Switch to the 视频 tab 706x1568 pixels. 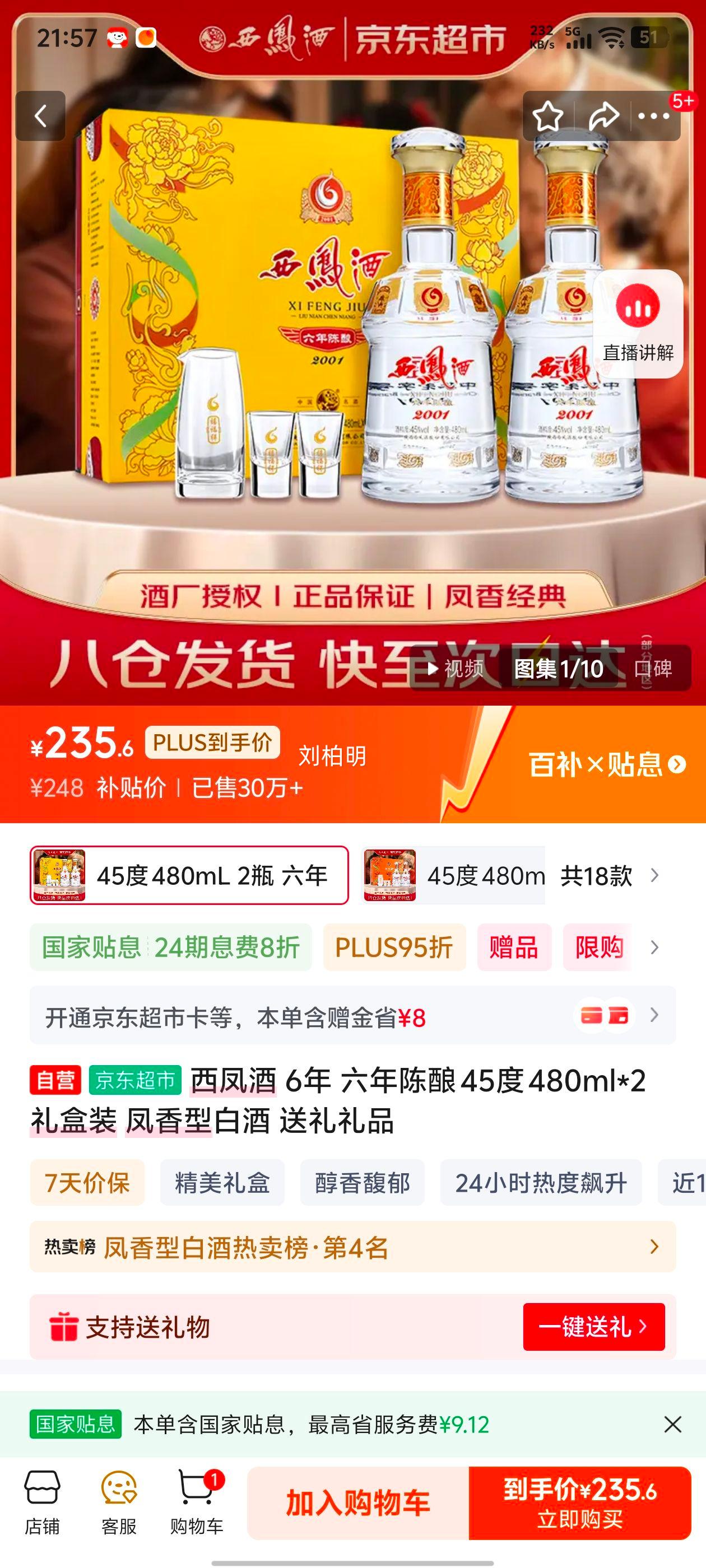click(461, 669)
